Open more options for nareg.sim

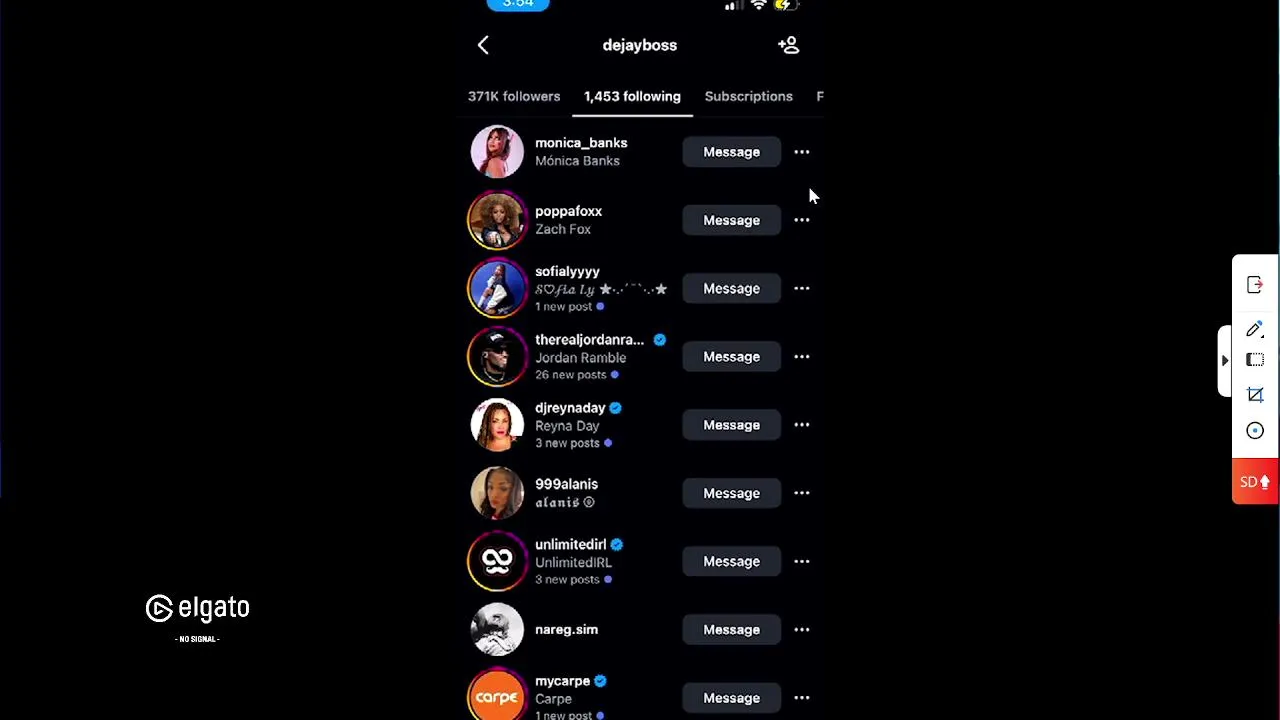(802, 629)
